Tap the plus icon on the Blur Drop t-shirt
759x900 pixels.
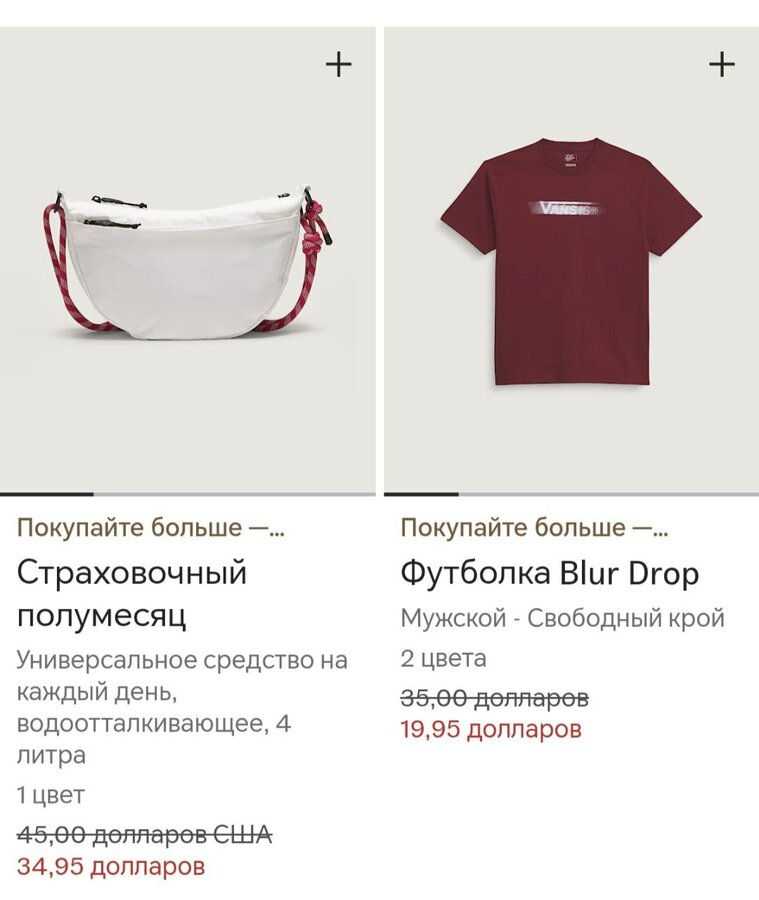pyautogui.click(x=721, y=65)
